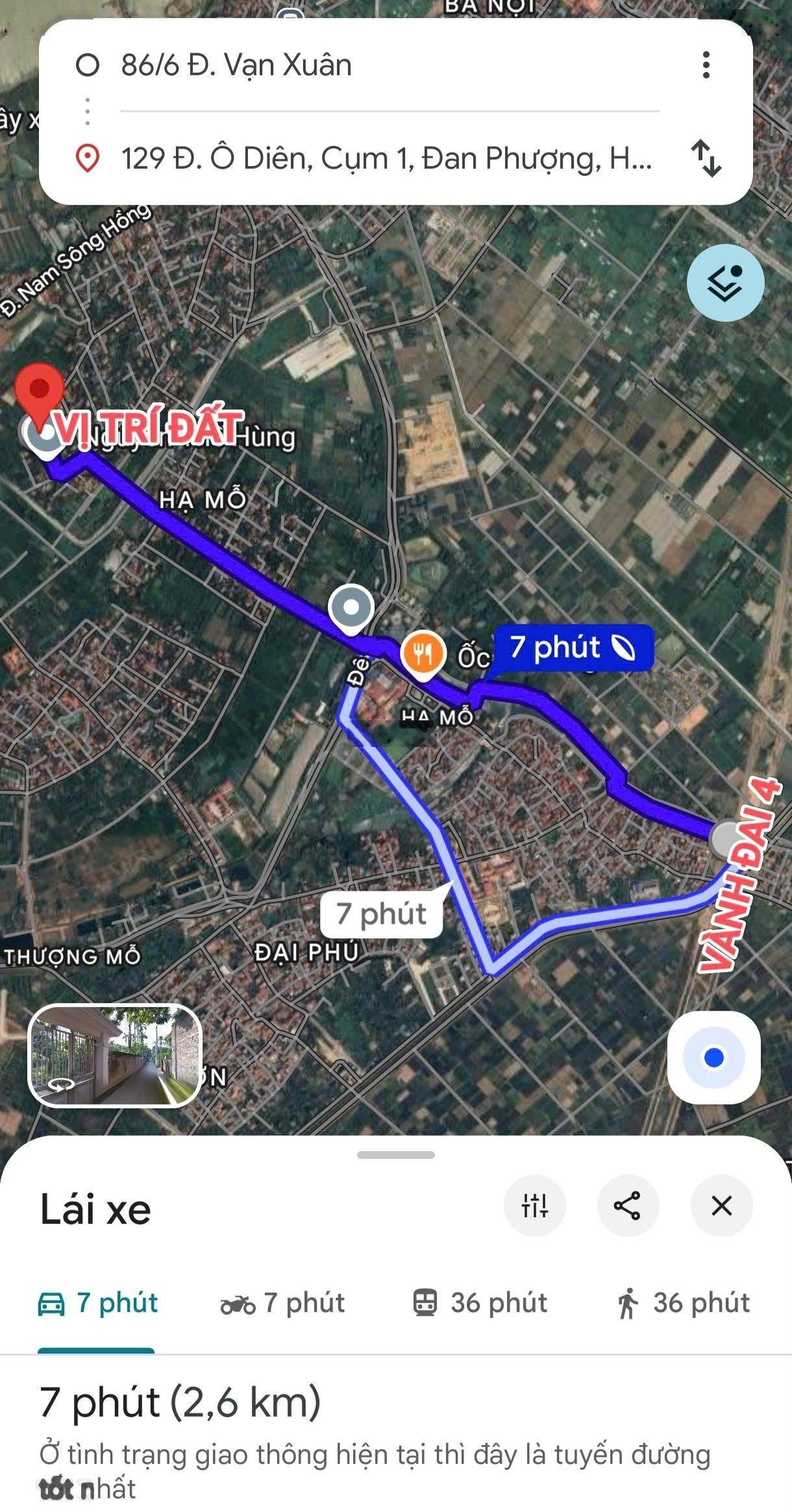Viewport: 792px width, 1512px height.
Task: Open the Ốc restaurant pin on map
Action: (423, 653)
